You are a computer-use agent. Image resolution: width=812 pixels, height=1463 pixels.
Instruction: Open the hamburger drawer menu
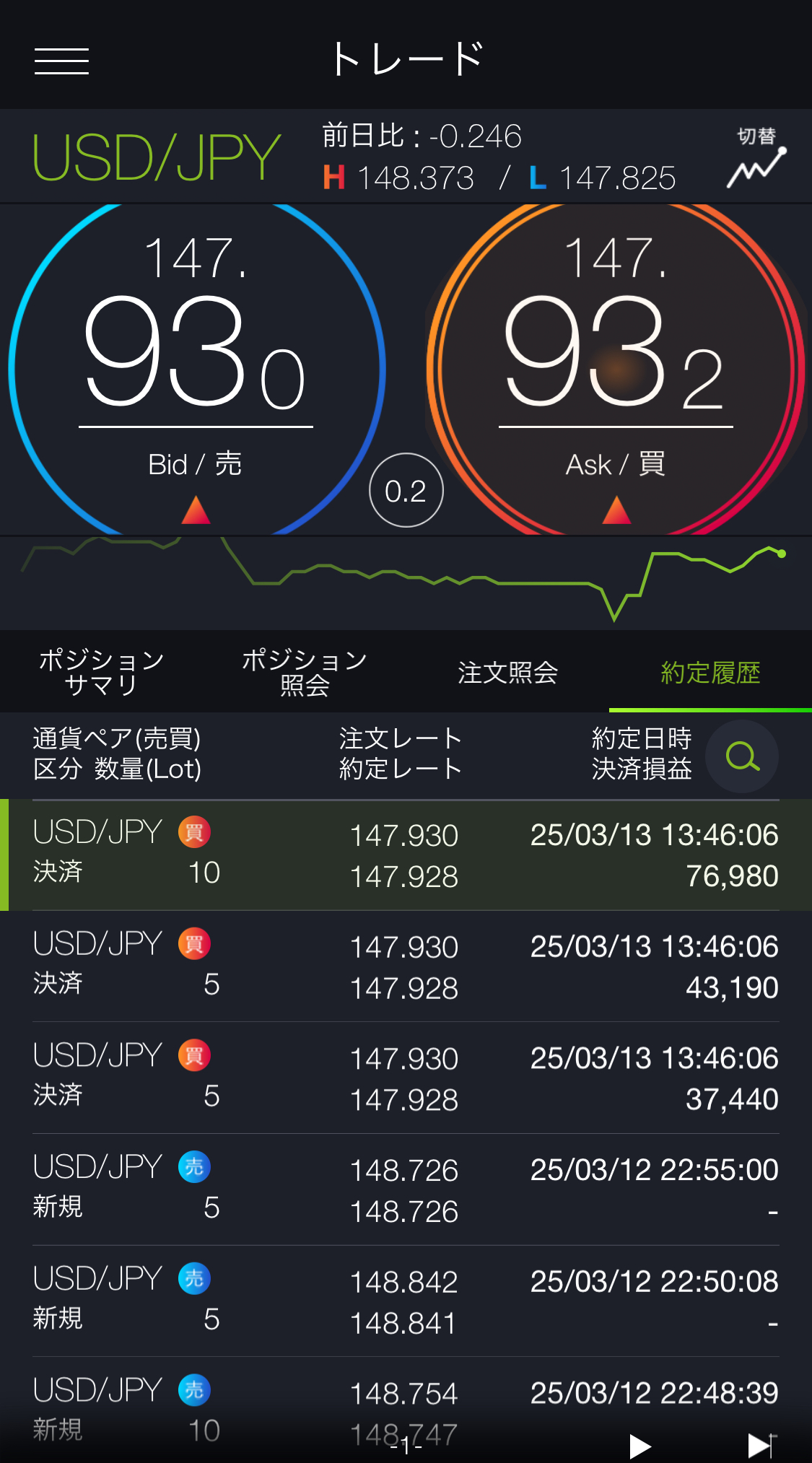(x=61, y=61)
